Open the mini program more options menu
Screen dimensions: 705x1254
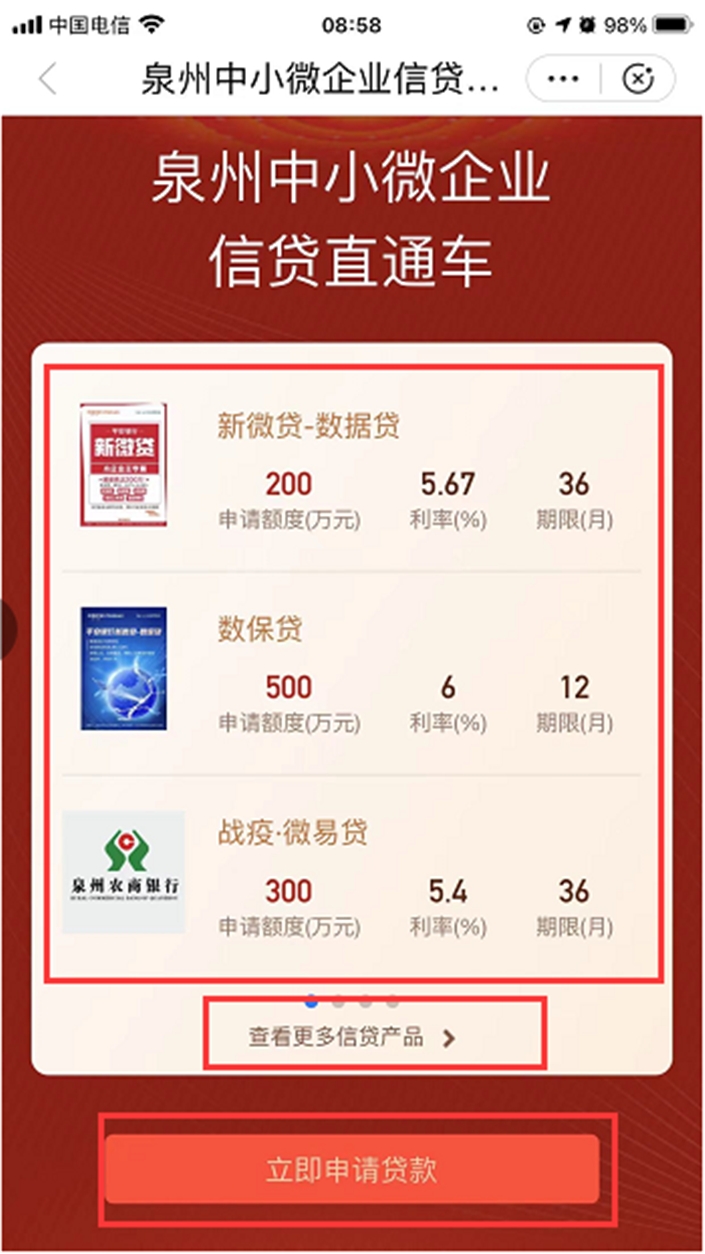[x=564, y=79]
